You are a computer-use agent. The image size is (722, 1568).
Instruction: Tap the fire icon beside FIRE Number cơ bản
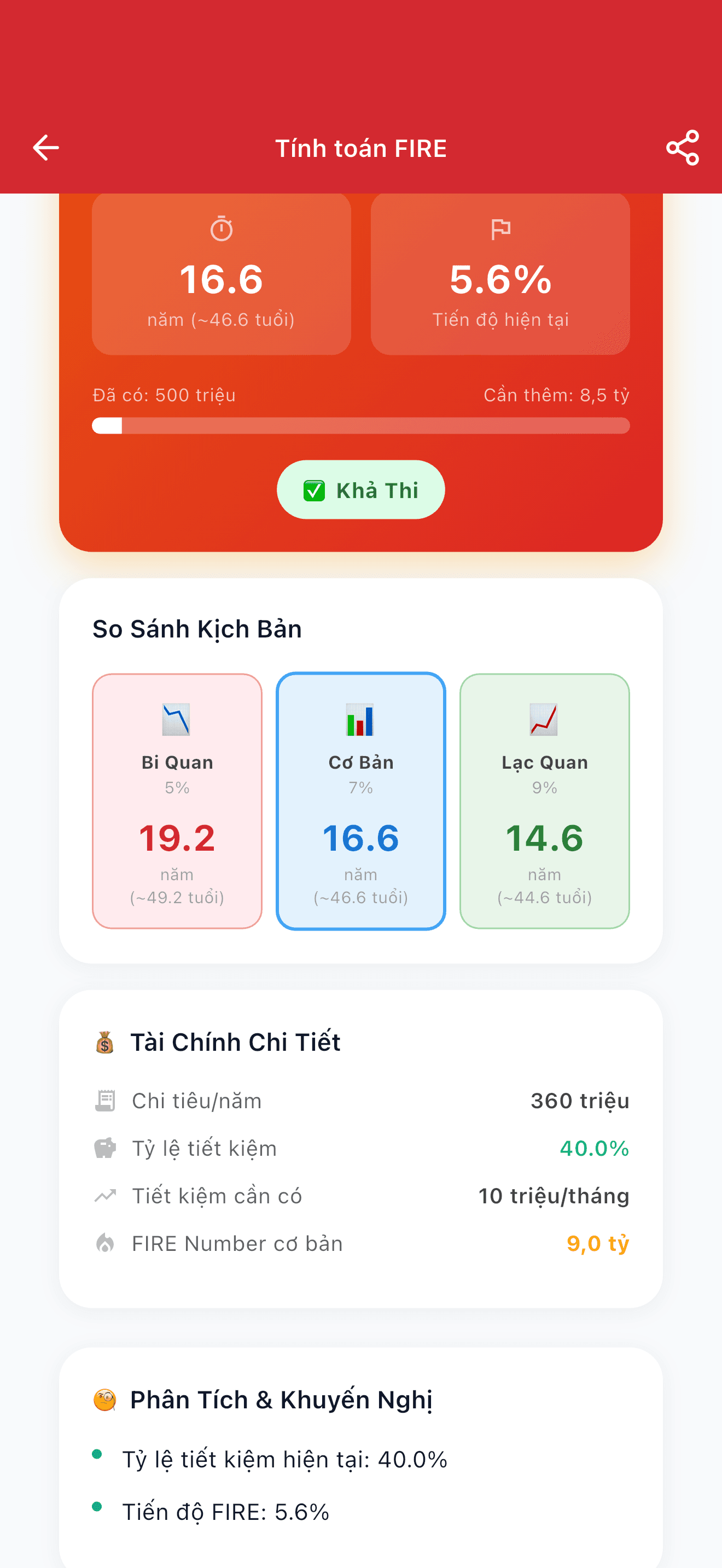[104, 1243]
